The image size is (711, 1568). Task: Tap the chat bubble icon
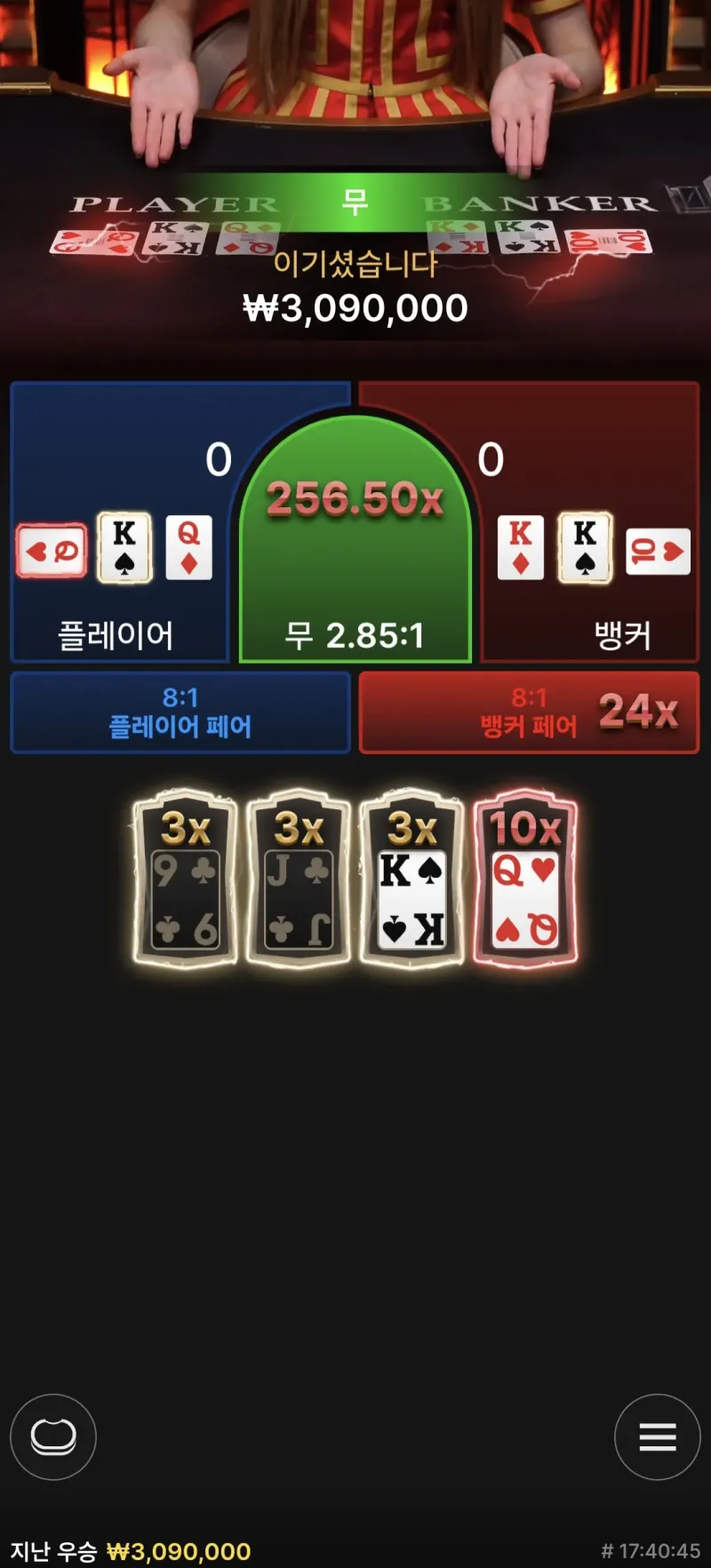pos(53,1437)
